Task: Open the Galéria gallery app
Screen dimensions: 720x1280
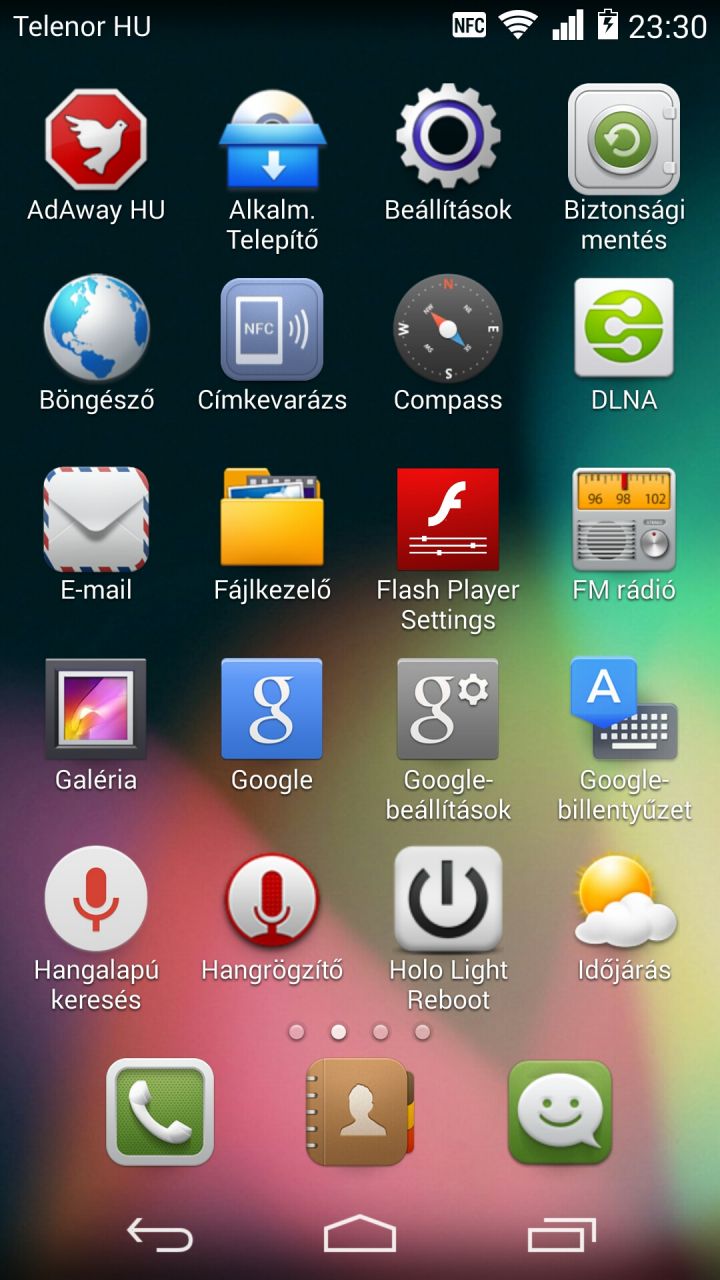Action: 96,710
